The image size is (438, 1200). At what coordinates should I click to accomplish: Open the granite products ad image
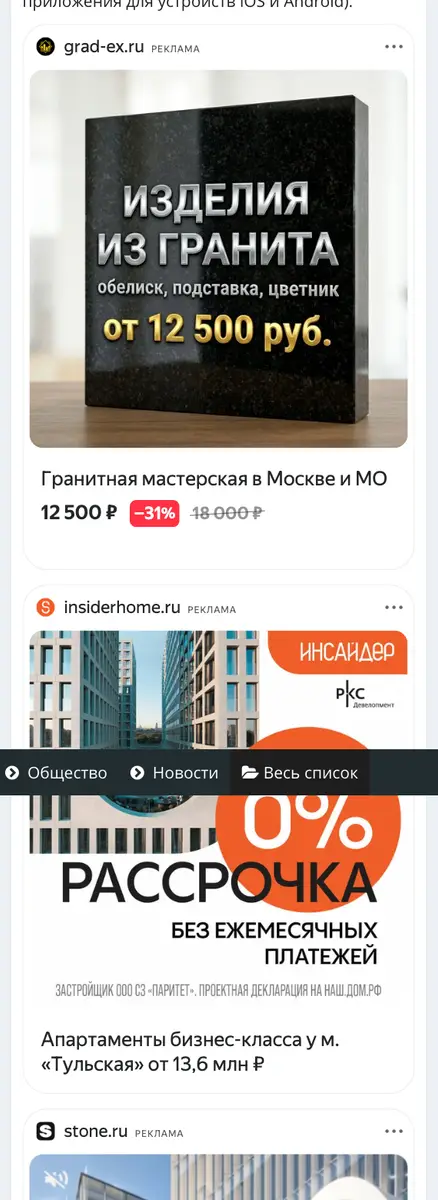tap(219, 258)
